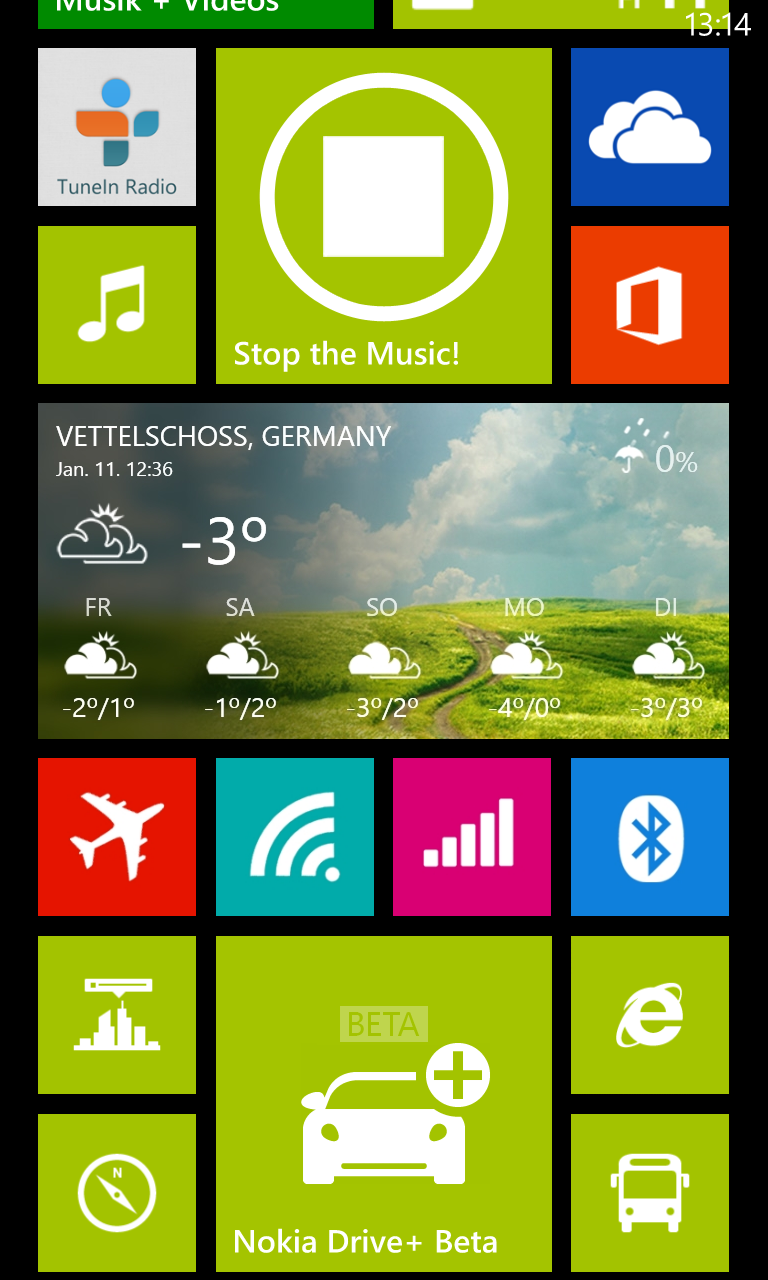Image resolution: width=768 pixels, height=1280 pixels.
Task: Open the TuneIn Radio tile
Action: 117,127
